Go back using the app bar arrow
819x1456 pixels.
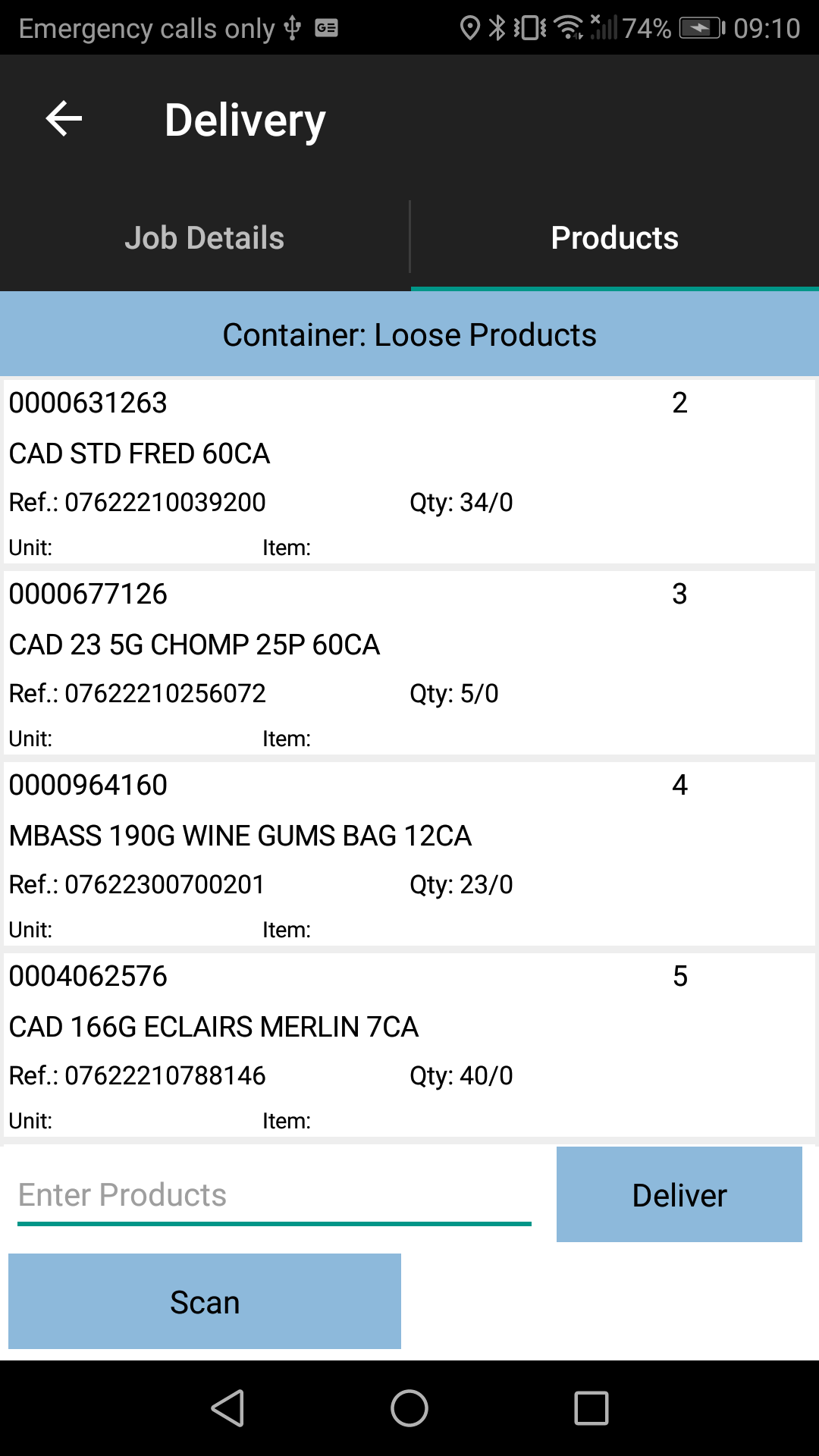64,119
